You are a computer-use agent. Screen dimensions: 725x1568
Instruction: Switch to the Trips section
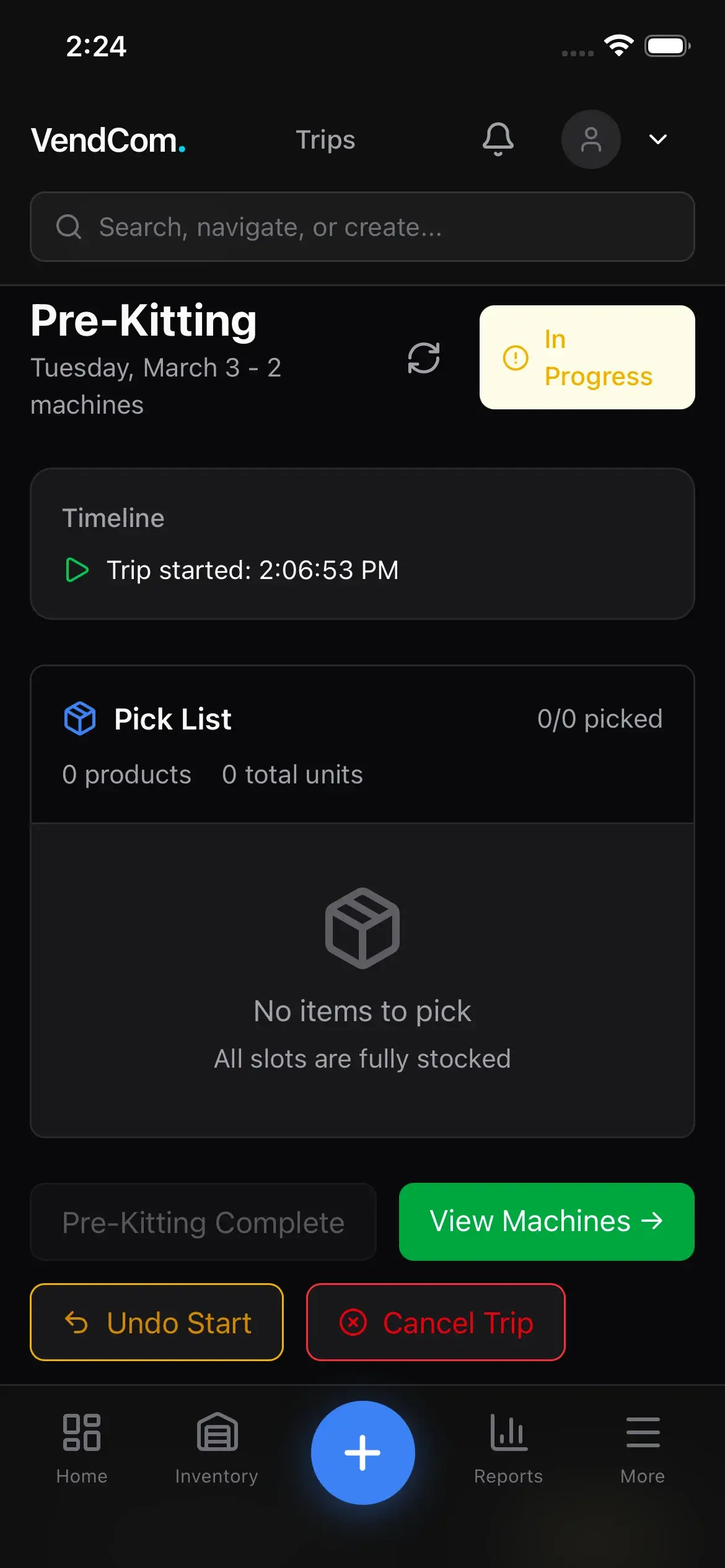[325, 139]
